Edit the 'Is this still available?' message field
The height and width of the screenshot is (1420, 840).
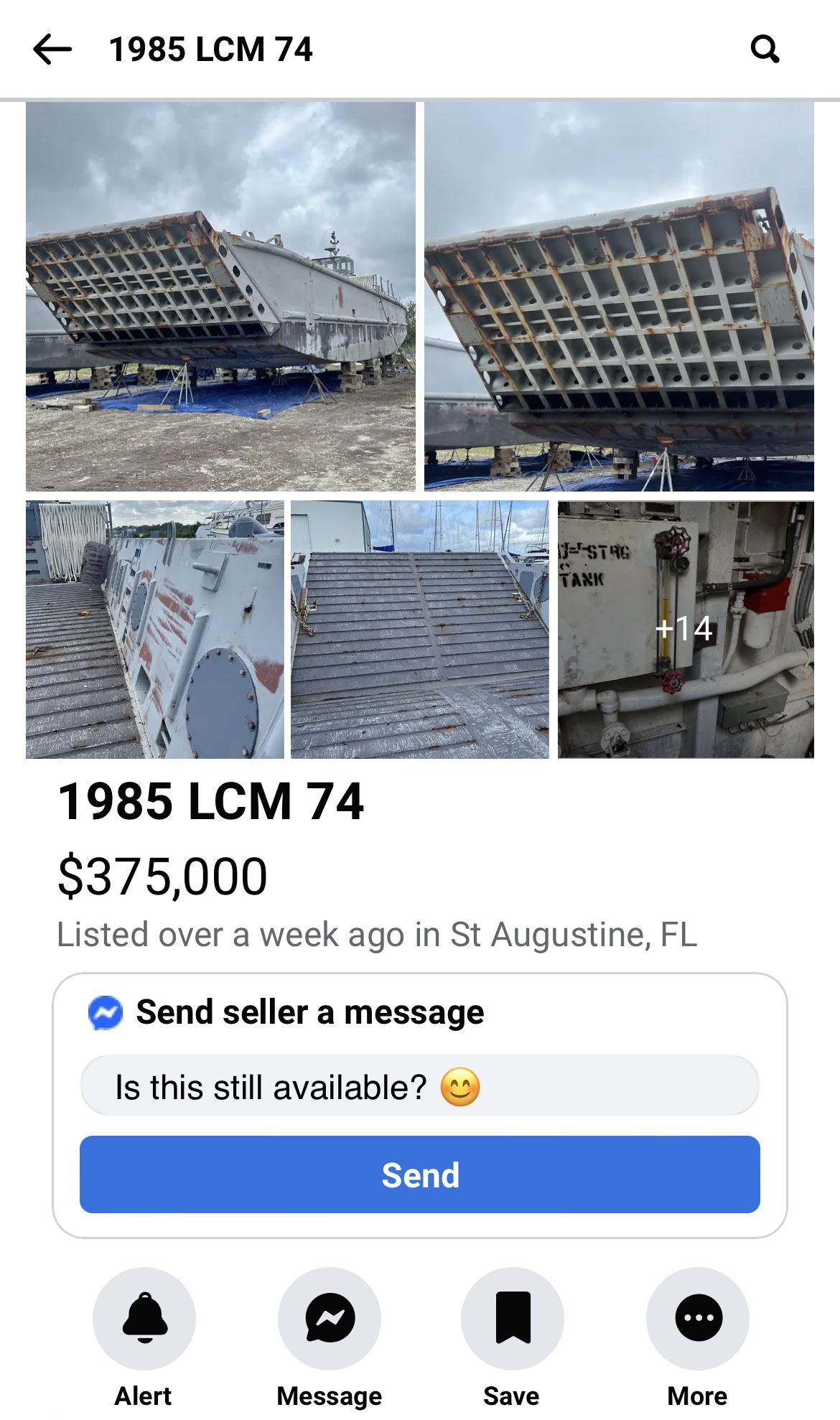pos(420,1085)
